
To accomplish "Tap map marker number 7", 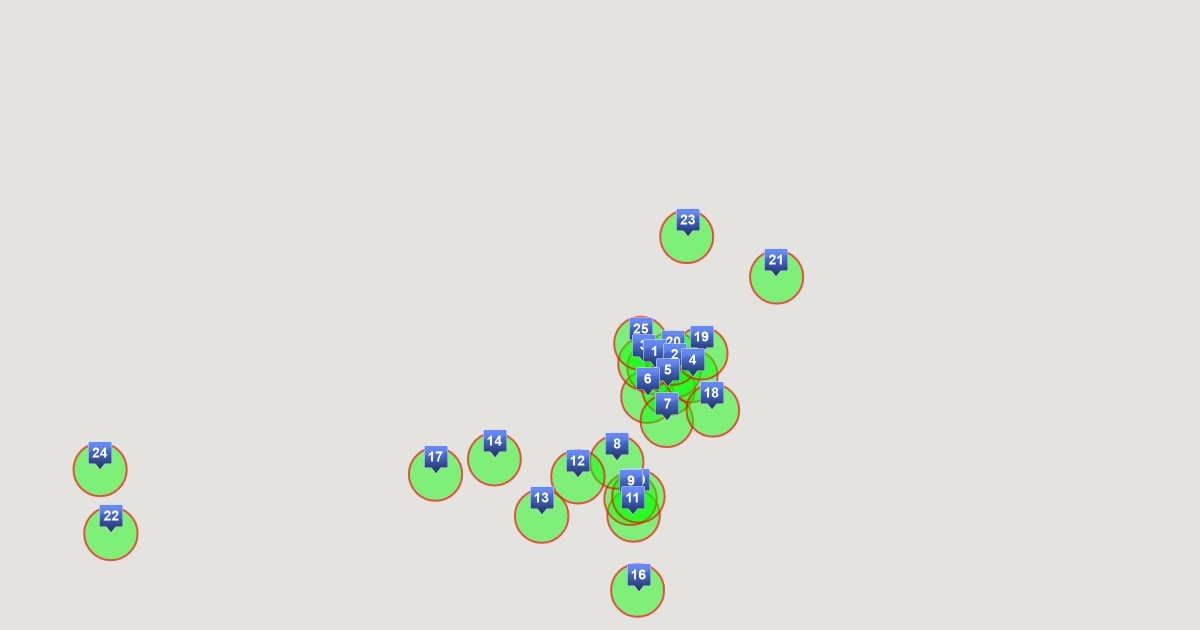I will pyautogui.click(x=667, y=405).
